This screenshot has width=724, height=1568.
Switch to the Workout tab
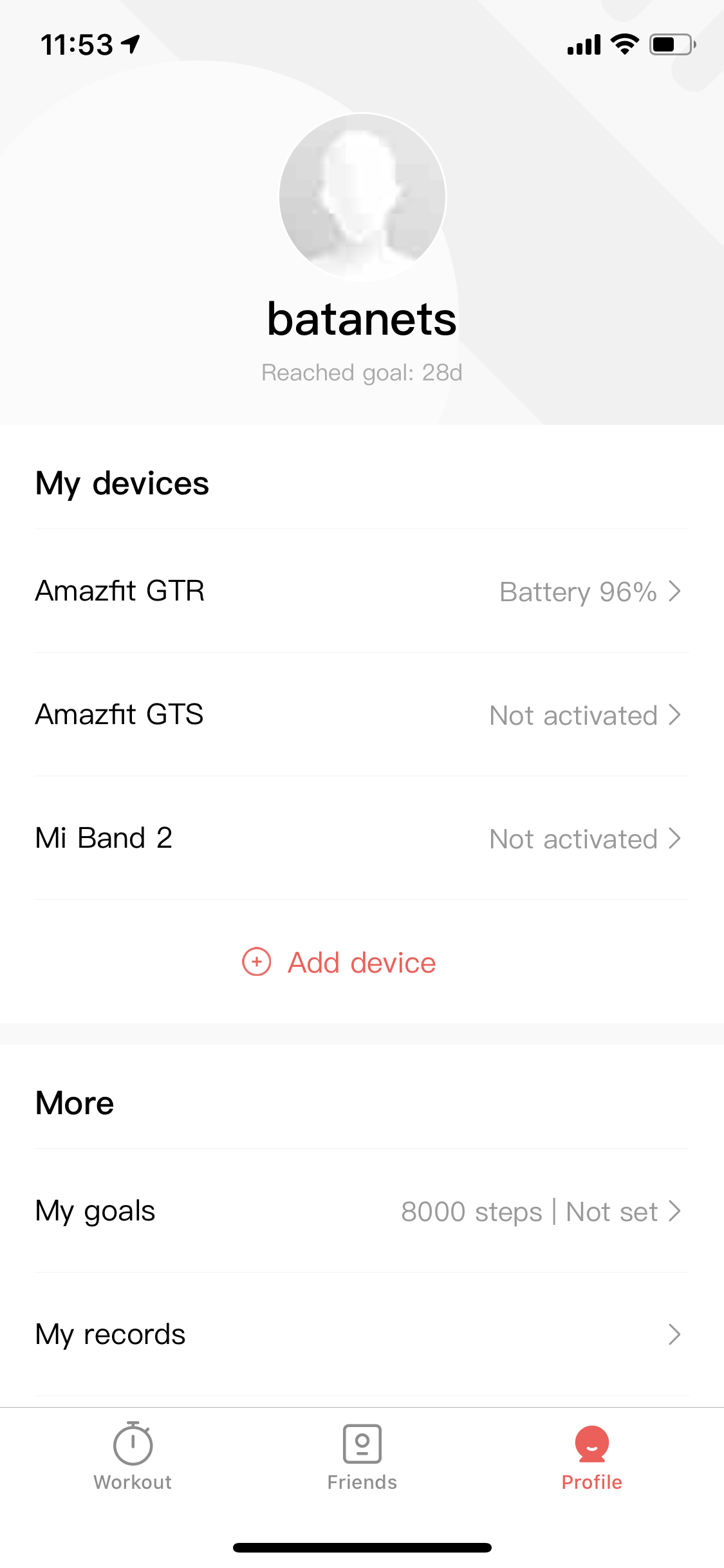coord(133,1456)
